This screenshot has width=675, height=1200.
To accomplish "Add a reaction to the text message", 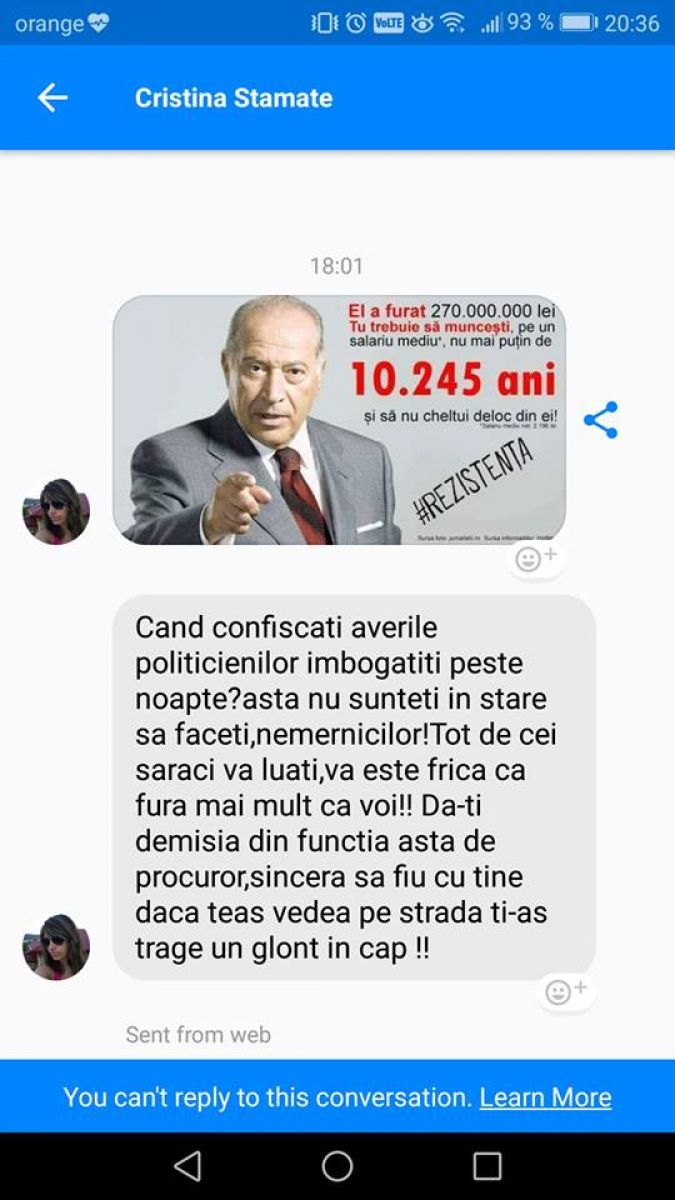I will click(x=566, y=992).
